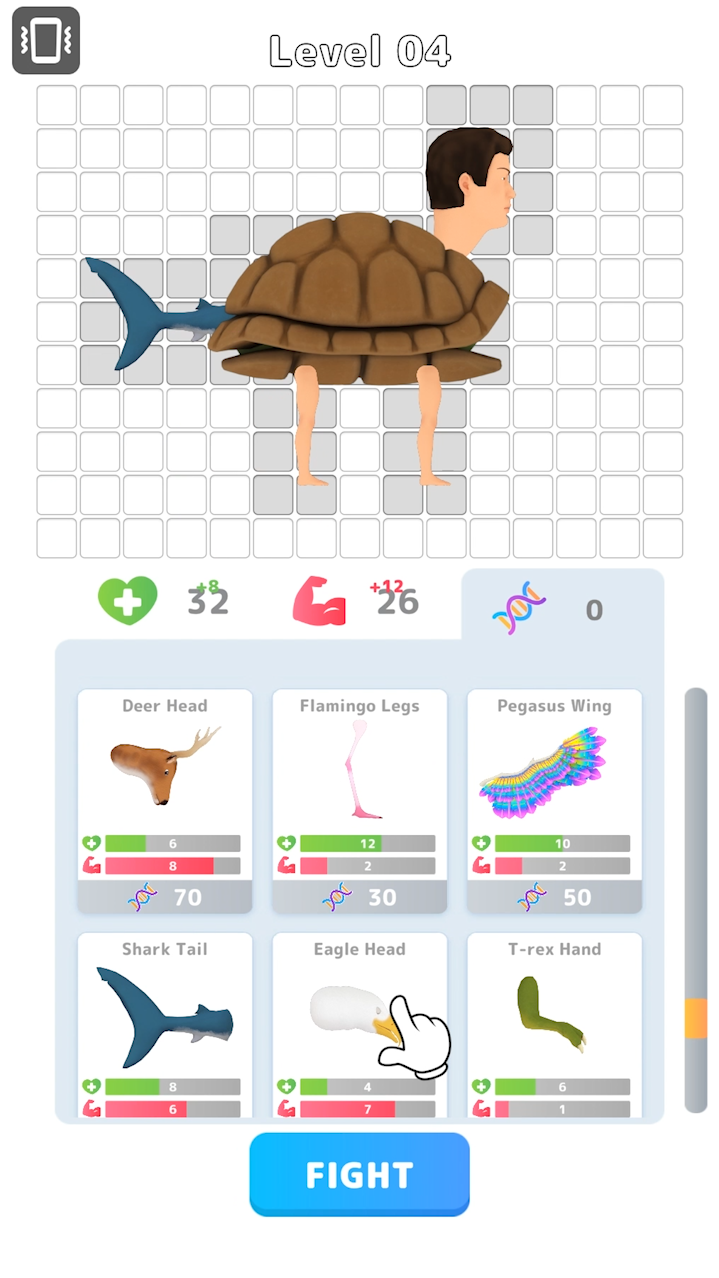Choose the Flamingo Legs card
The width and height of the screenshot is (719, 1278).
359,799
